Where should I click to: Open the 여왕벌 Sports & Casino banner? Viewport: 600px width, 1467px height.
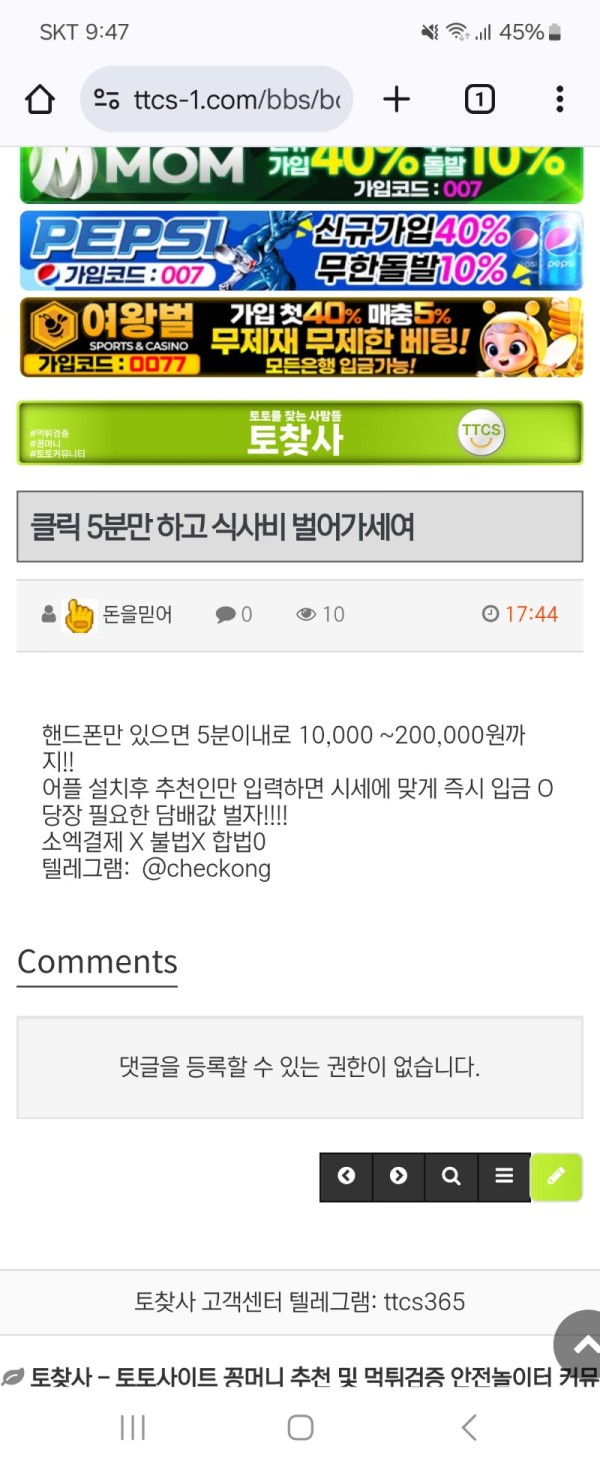[x=300, y=337]
